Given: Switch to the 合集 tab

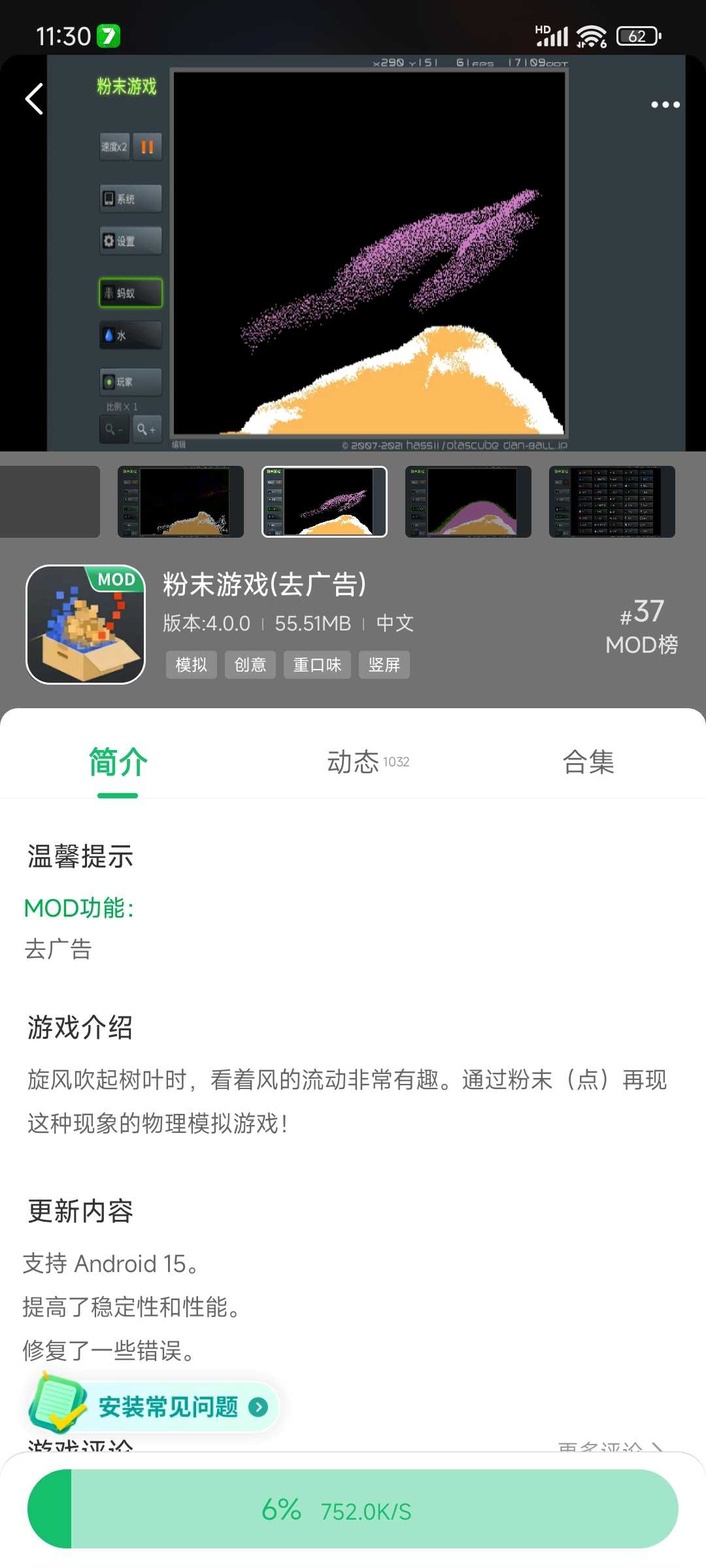Looking at the screenshot, I should (588, 762).
